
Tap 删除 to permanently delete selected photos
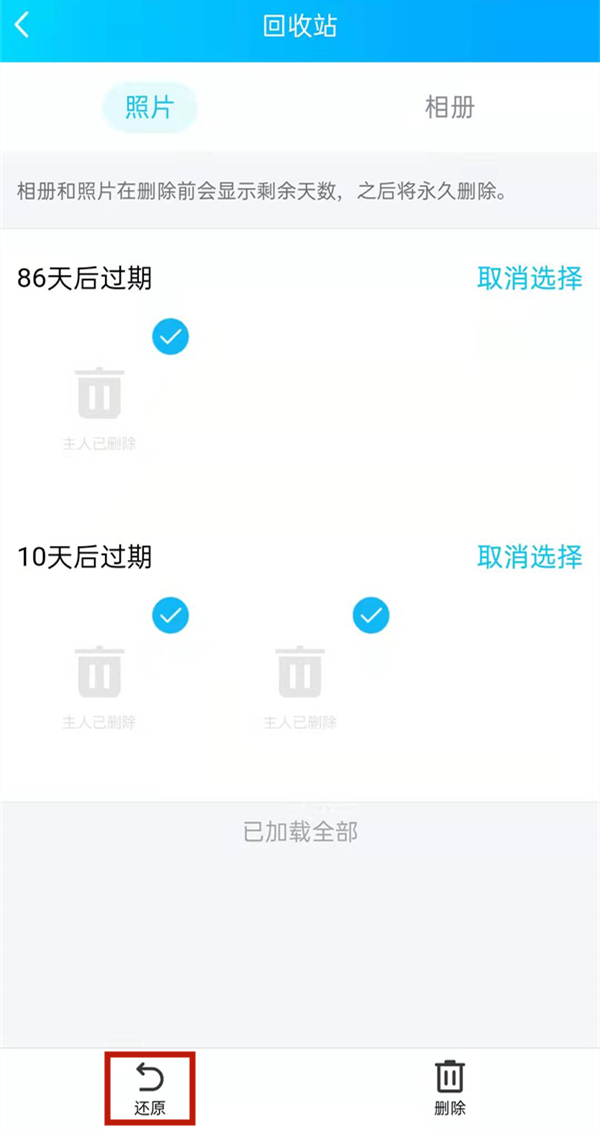[449, 1088]
